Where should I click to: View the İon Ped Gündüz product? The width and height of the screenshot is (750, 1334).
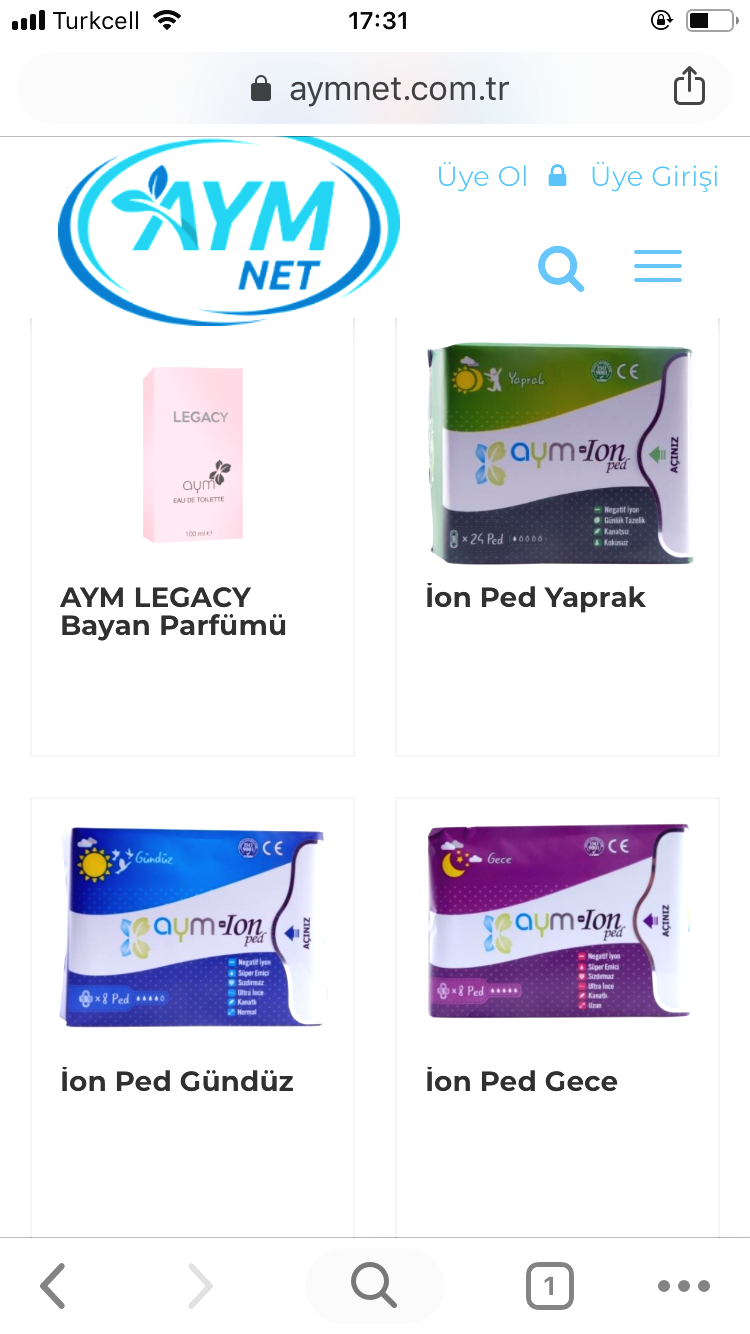pos(177,1081)
